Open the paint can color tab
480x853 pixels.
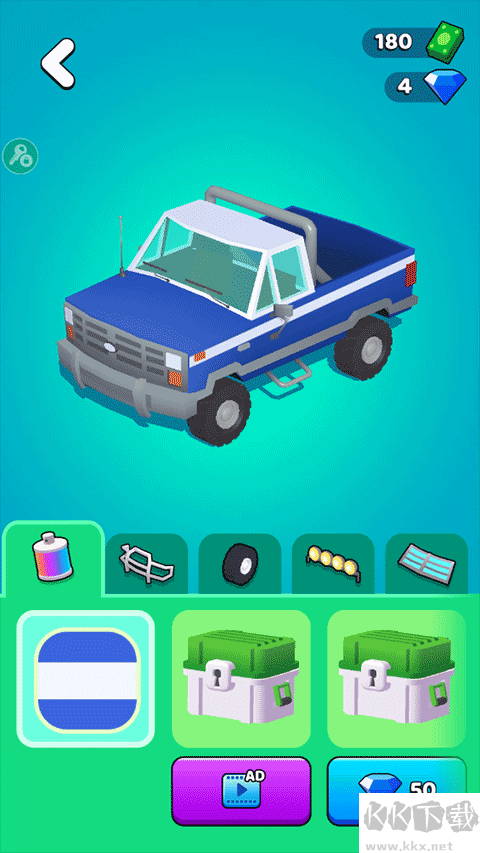pyautogui.click(x=53, y=559)
